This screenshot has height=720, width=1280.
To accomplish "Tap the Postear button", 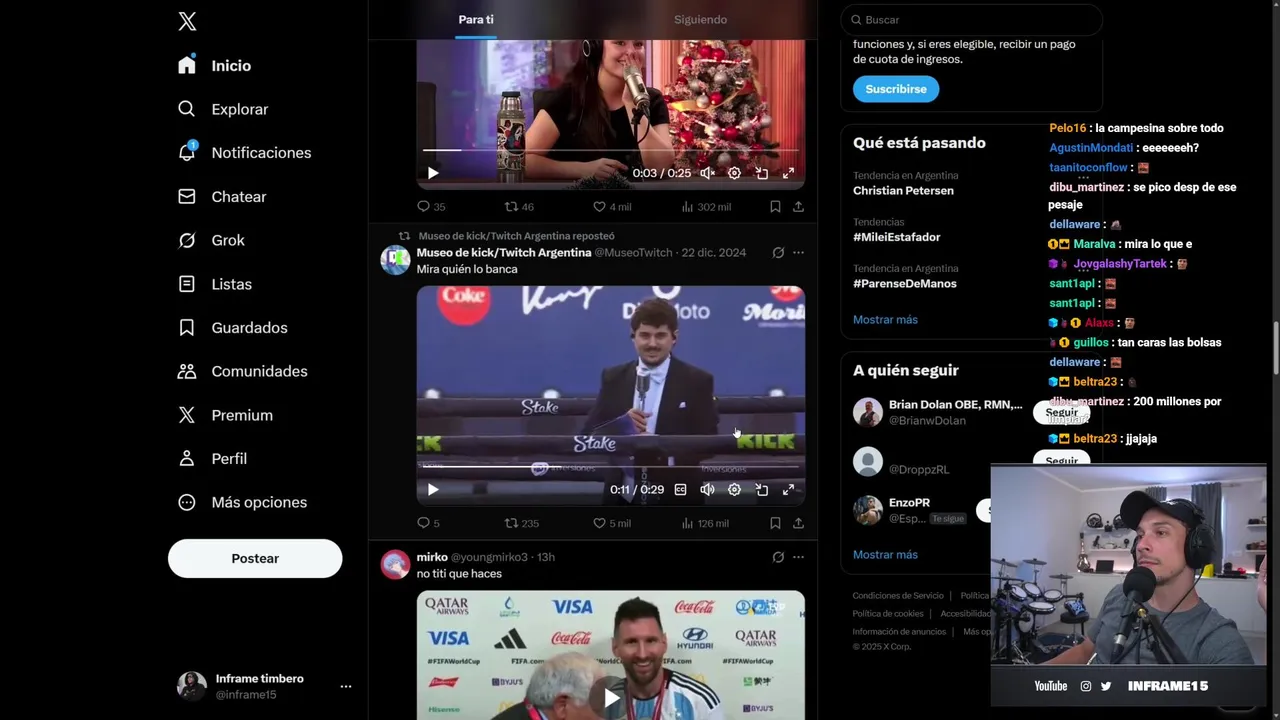I will pos(255,558).
